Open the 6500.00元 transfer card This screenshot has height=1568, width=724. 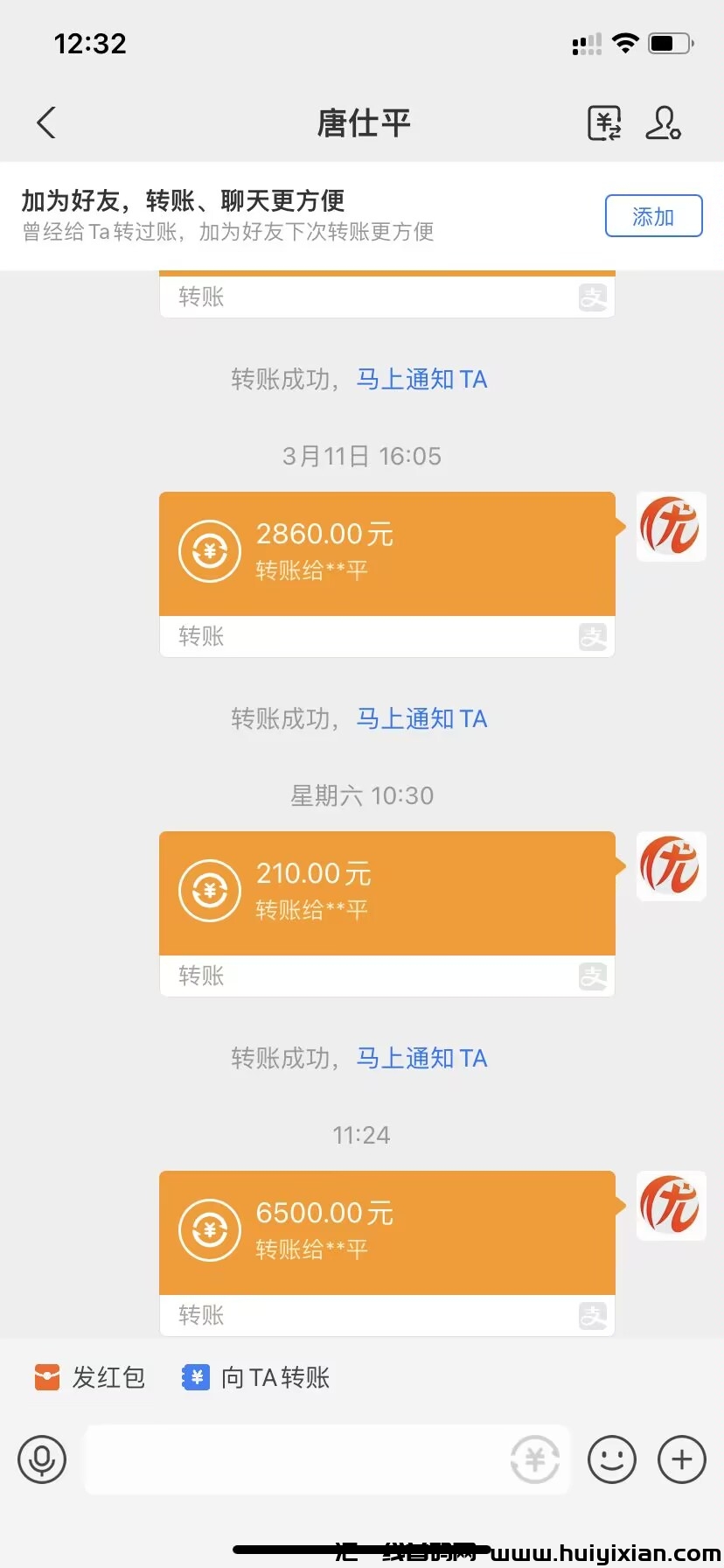click(x=386, y=1230)
